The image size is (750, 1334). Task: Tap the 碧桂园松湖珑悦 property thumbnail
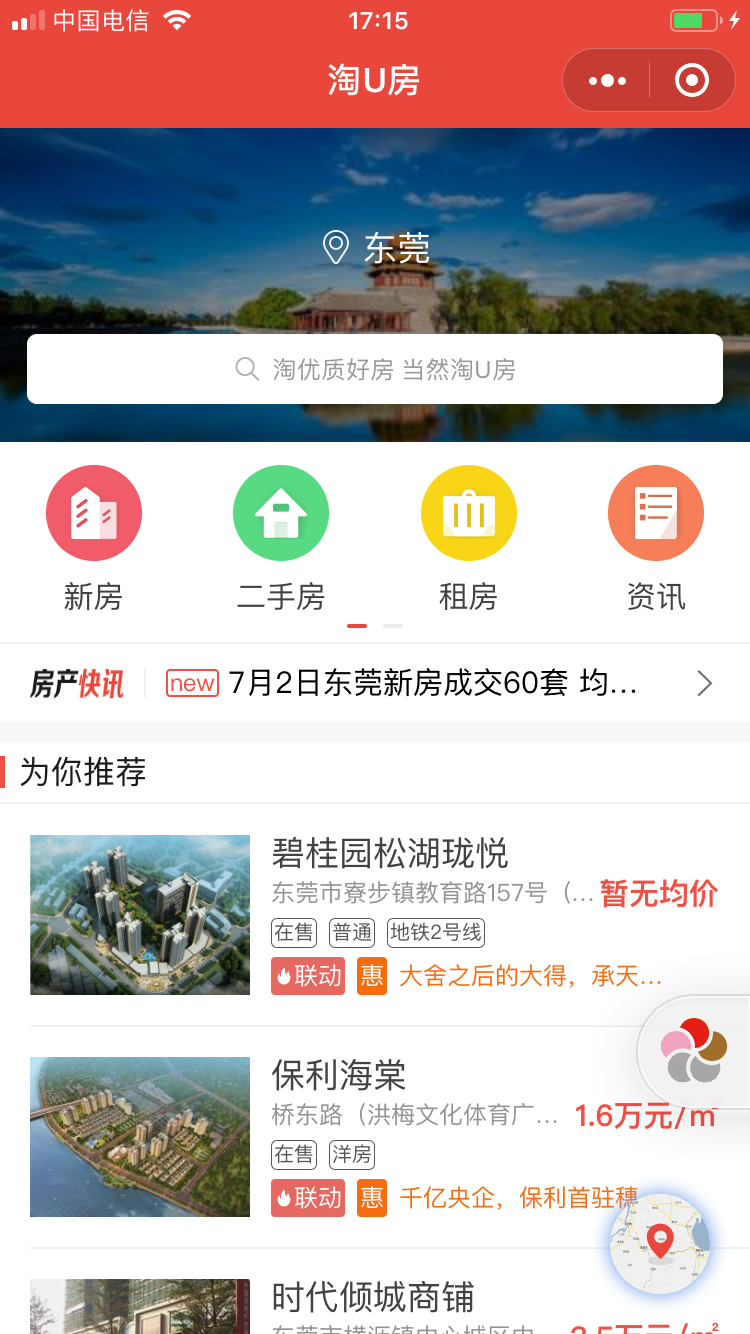point(140,914)
